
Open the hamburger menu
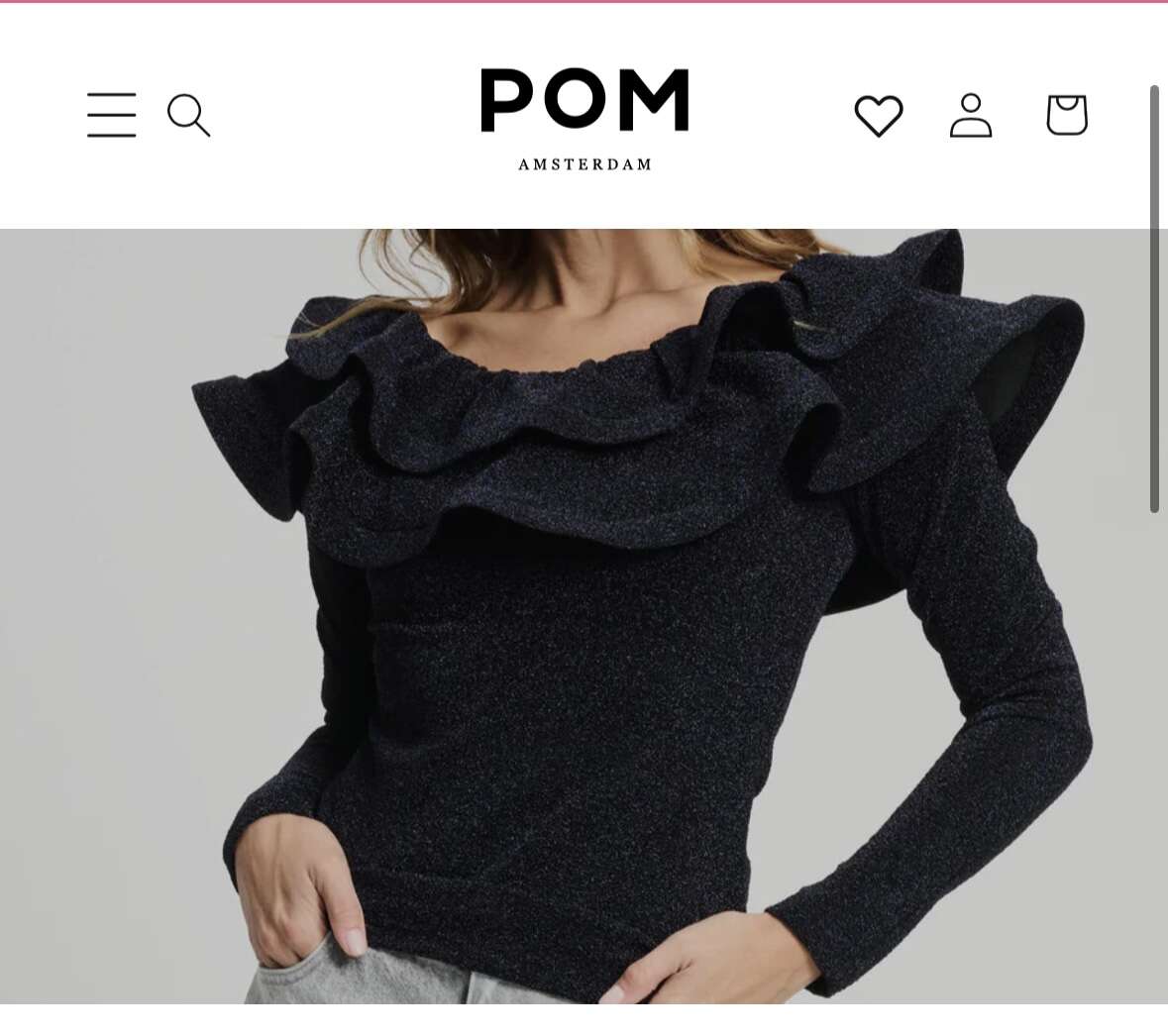111,115
